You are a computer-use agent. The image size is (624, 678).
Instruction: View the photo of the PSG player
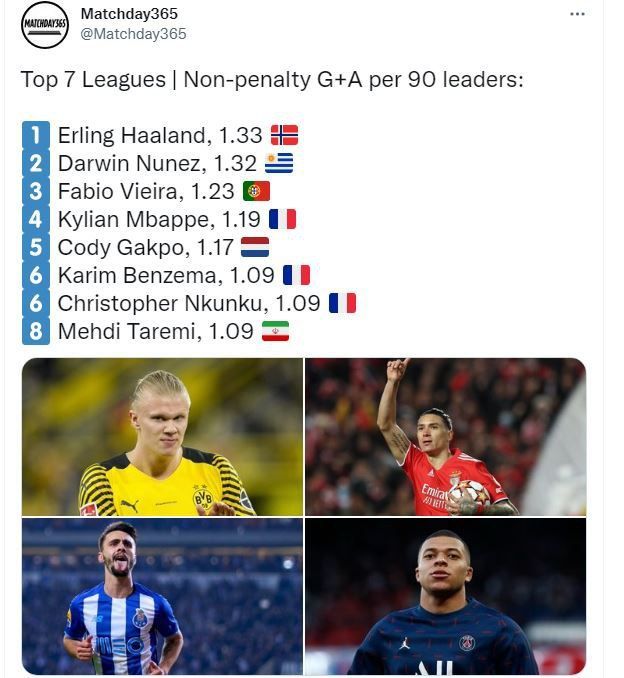(x=445, y=596)
